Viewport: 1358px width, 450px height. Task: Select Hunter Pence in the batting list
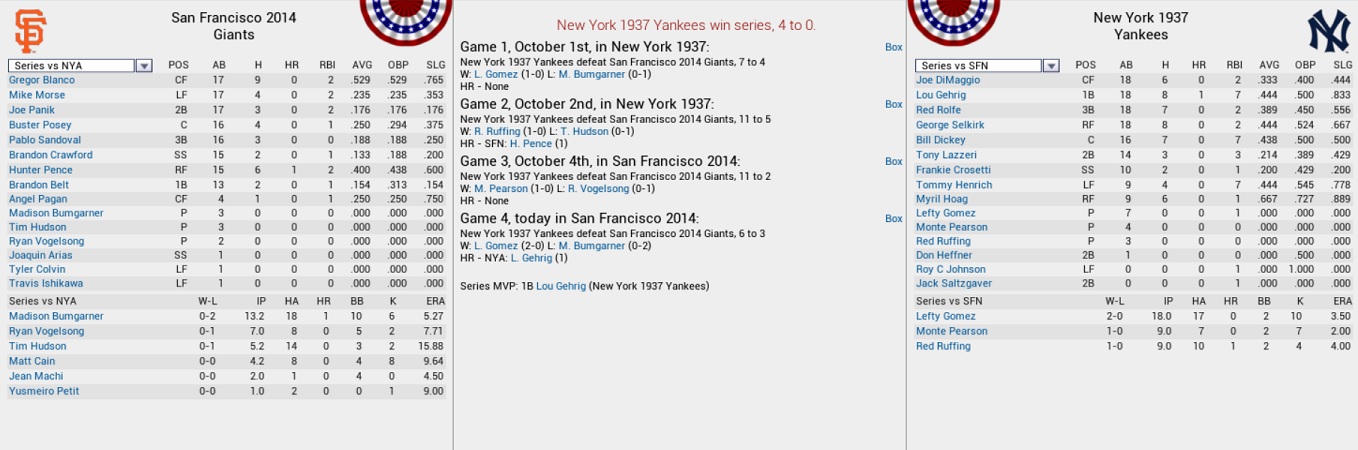40,170
